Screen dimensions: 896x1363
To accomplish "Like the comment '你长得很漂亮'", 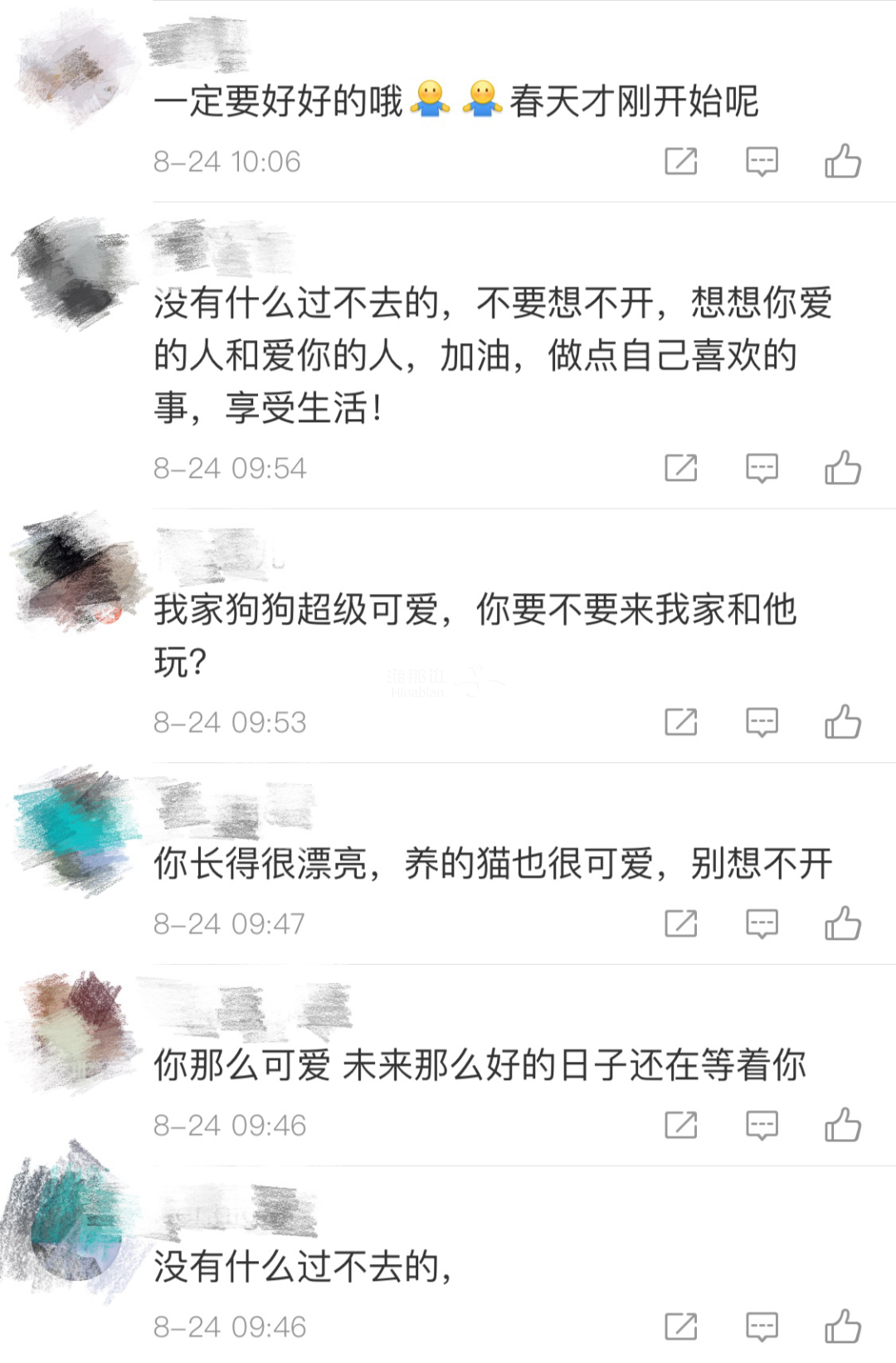I will (843, 923).
